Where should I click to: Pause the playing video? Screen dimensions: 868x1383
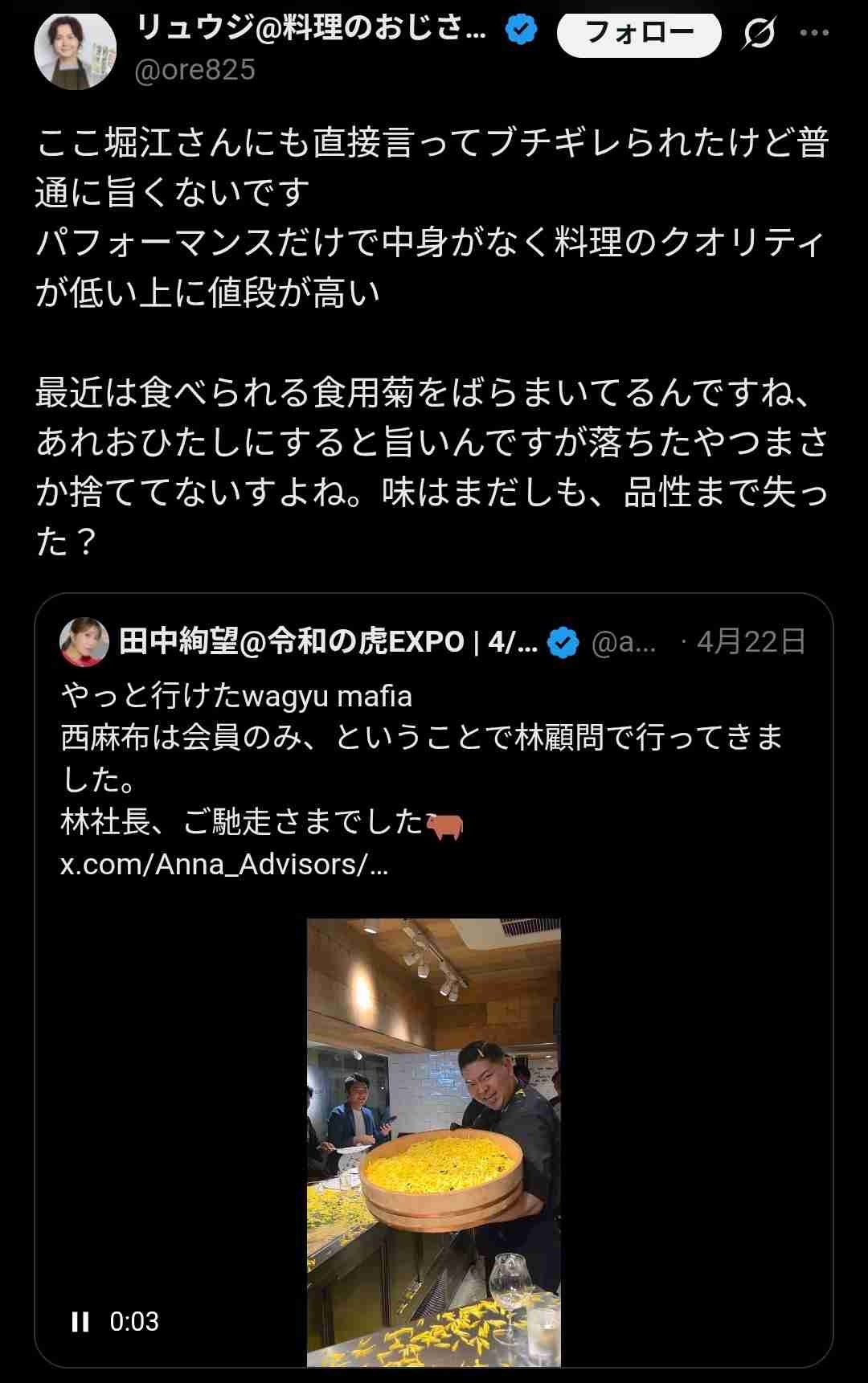click(80, 1321)
